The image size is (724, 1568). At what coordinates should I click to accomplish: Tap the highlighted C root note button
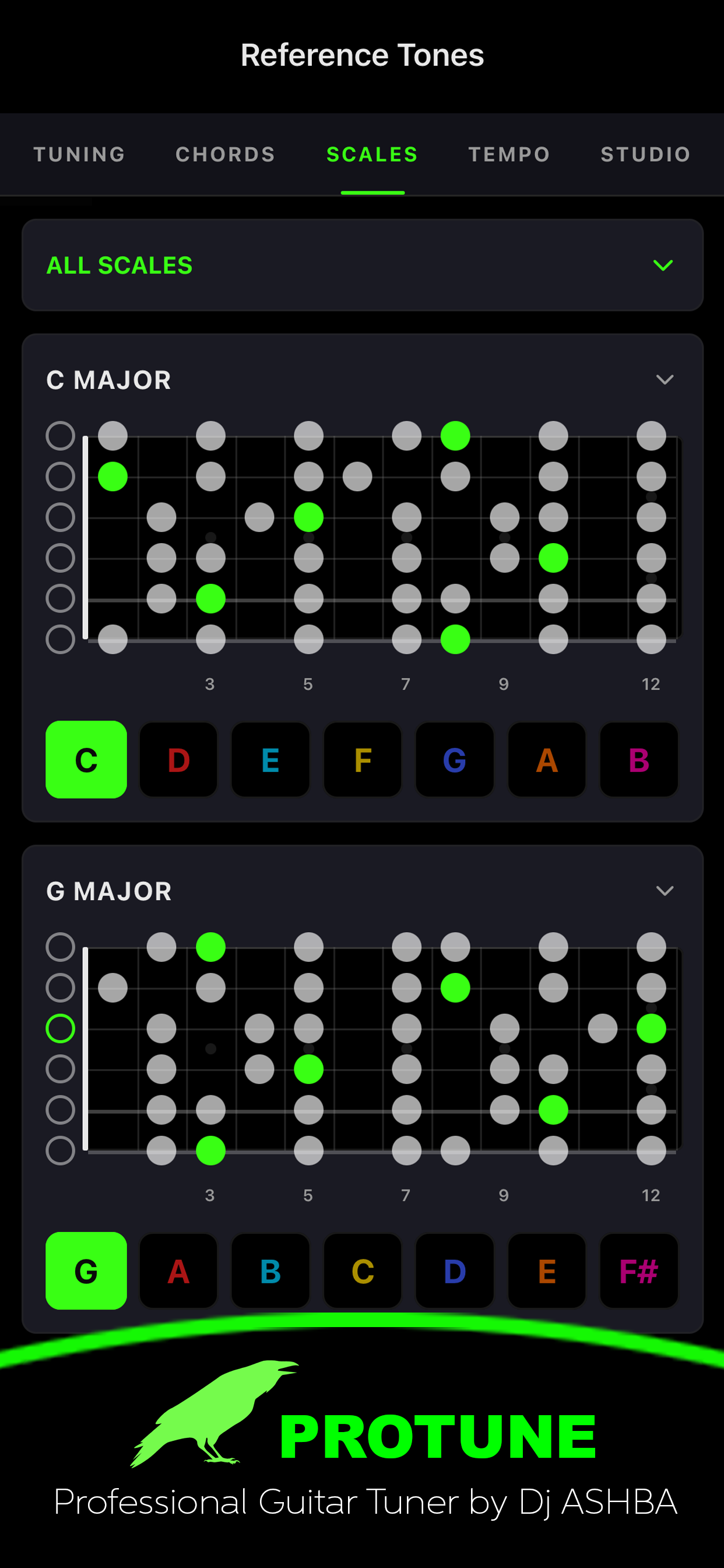(86, 759)
